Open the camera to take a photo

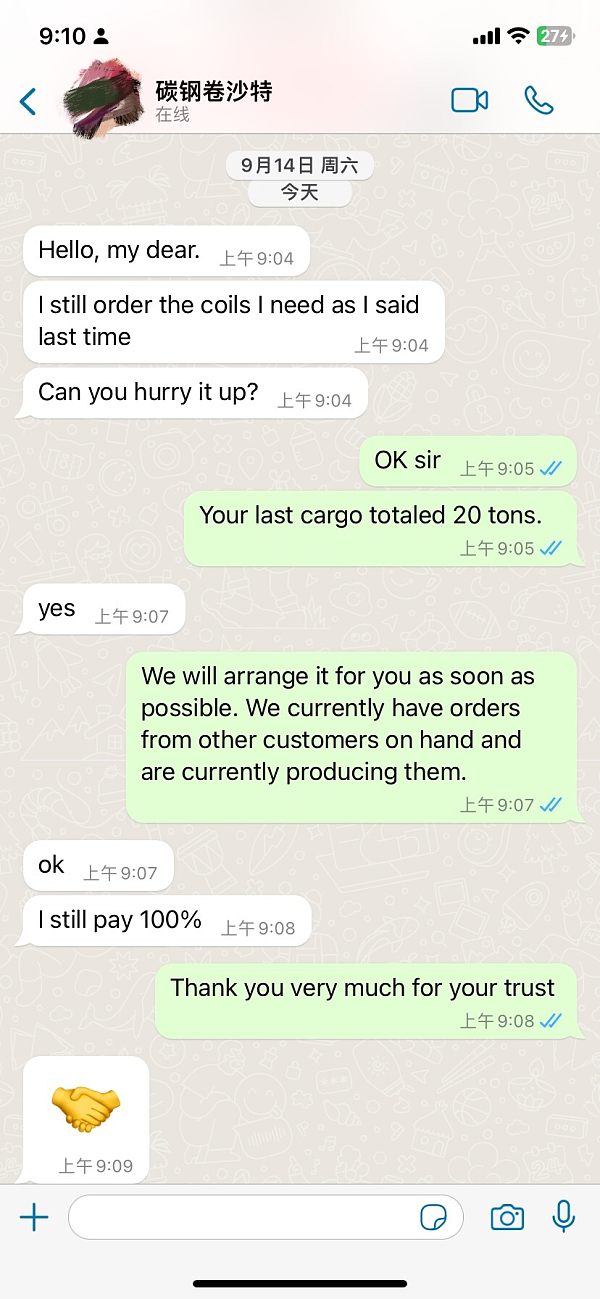click(507, 1217)
